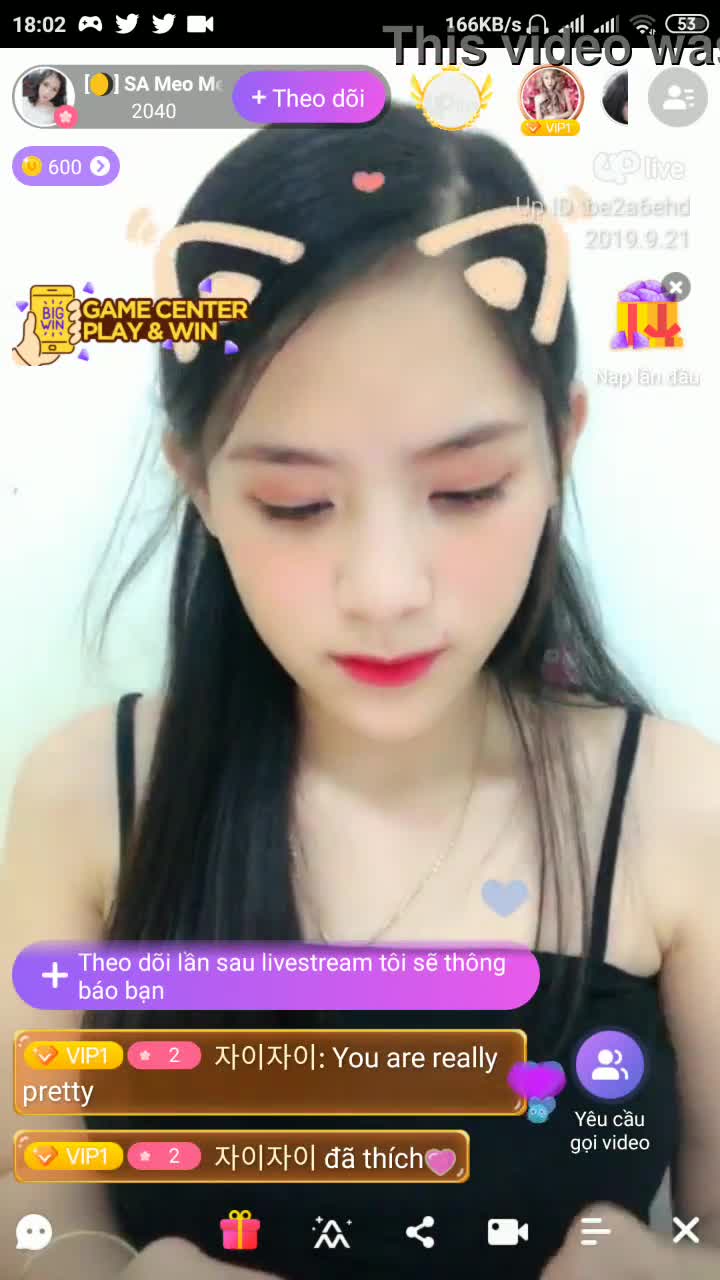
Task: Open the beauty effects sparkle icon
Action: click(331, 1232)
